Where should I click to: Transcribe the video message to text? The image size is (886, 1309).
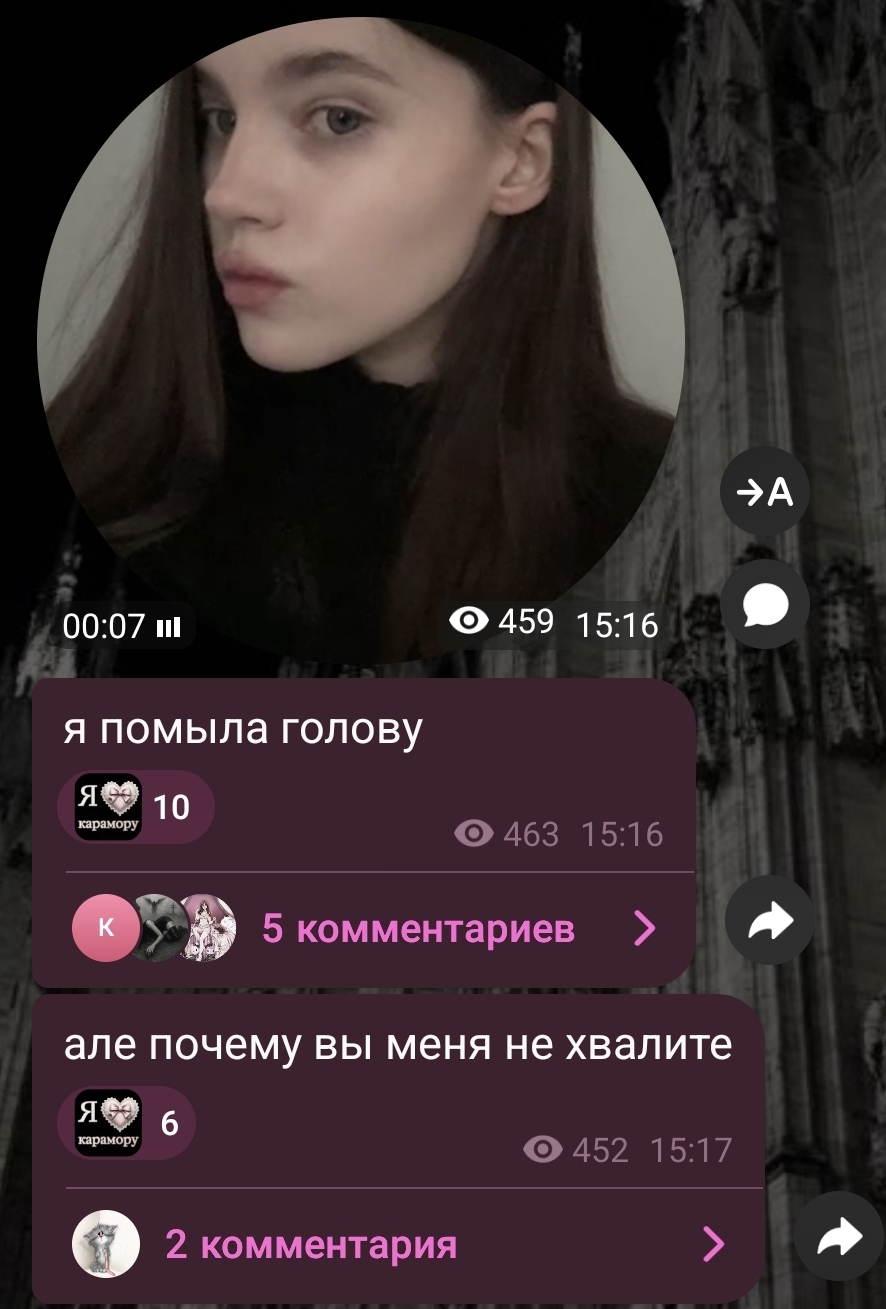[765, 491]
